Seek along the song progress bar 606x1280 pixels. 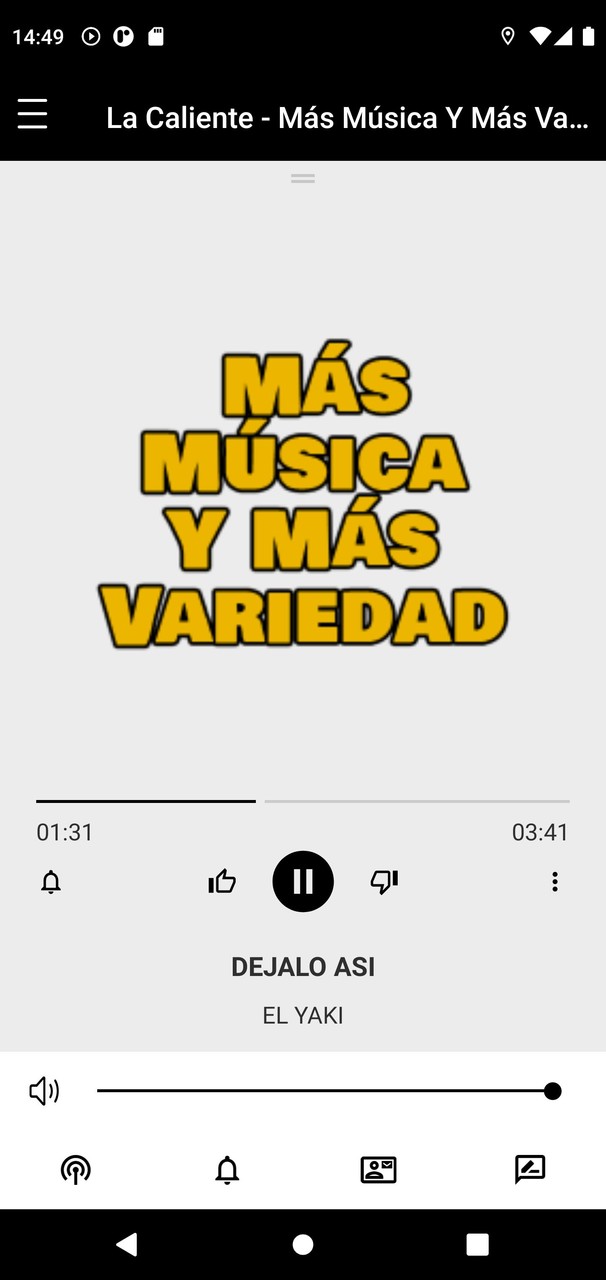(303, 801)
